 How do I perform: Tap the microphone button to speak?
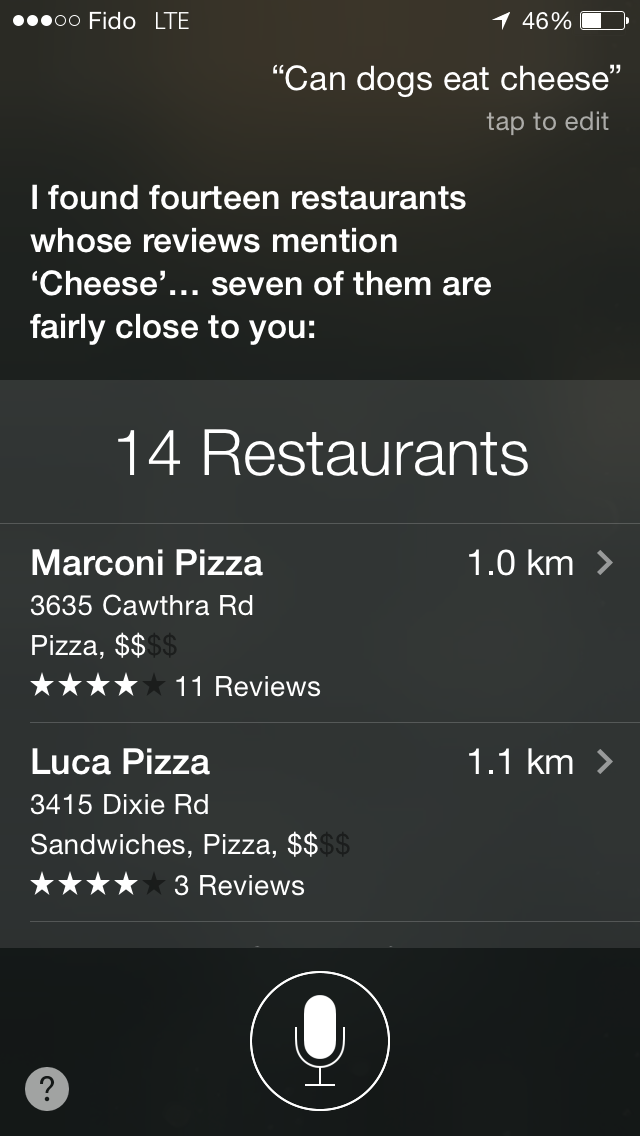(320, 1041)
